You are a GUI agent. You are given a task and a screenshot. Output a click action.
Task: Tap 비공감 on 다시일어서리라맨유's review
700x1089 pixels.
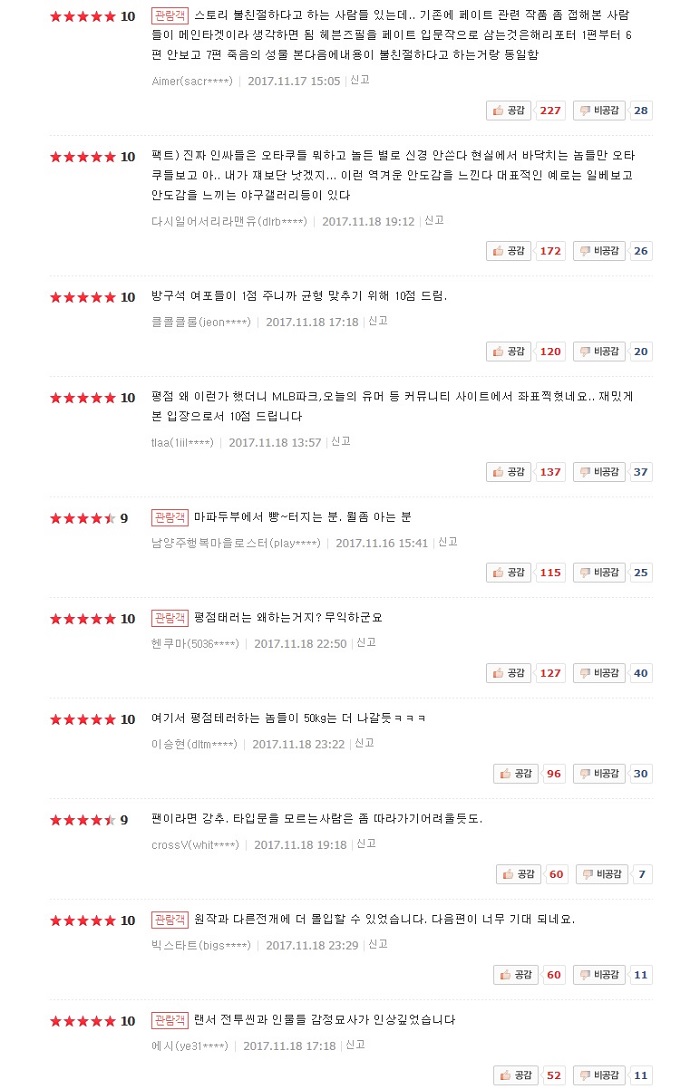tap(599, 250)
